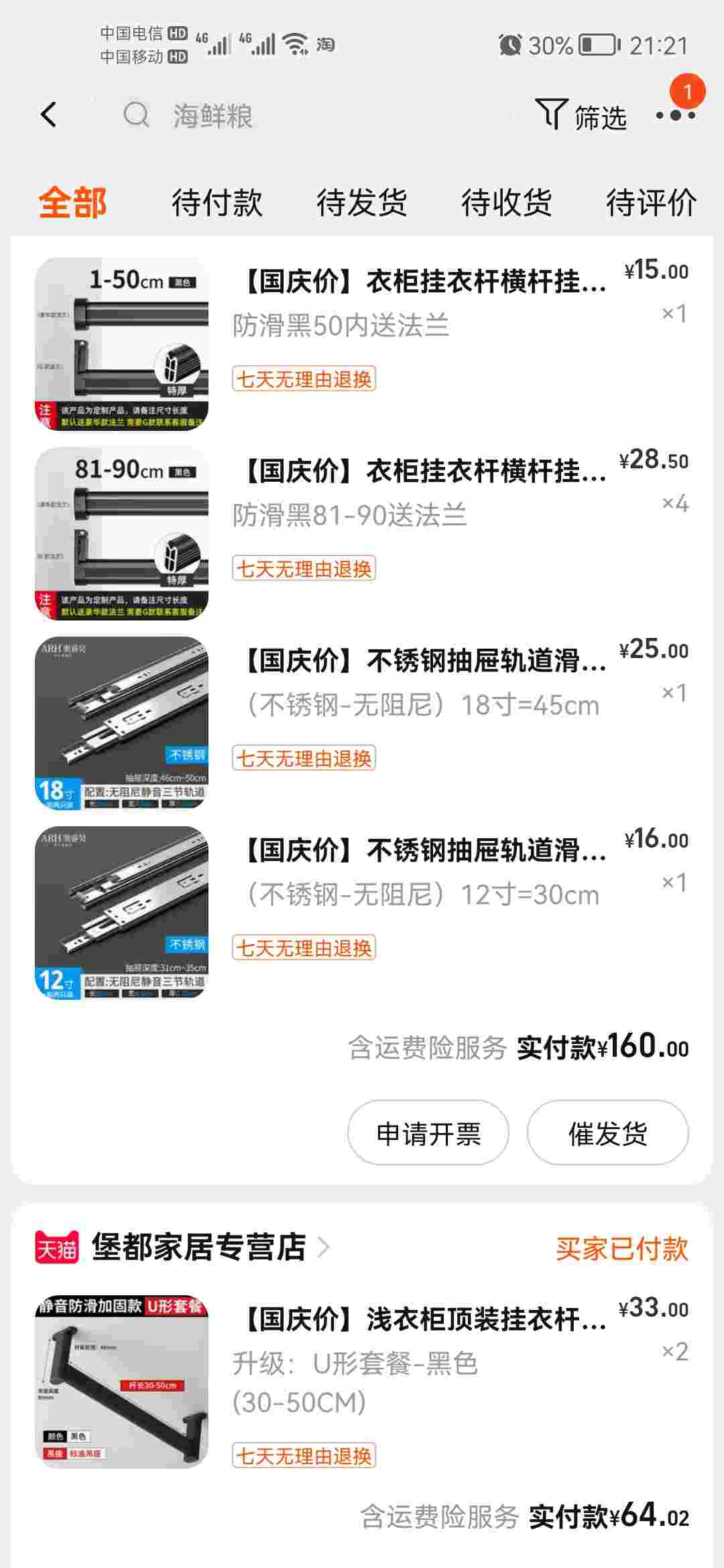724x1568 pixels.
Task: Open the three-dot more menu
Action: 675,116
